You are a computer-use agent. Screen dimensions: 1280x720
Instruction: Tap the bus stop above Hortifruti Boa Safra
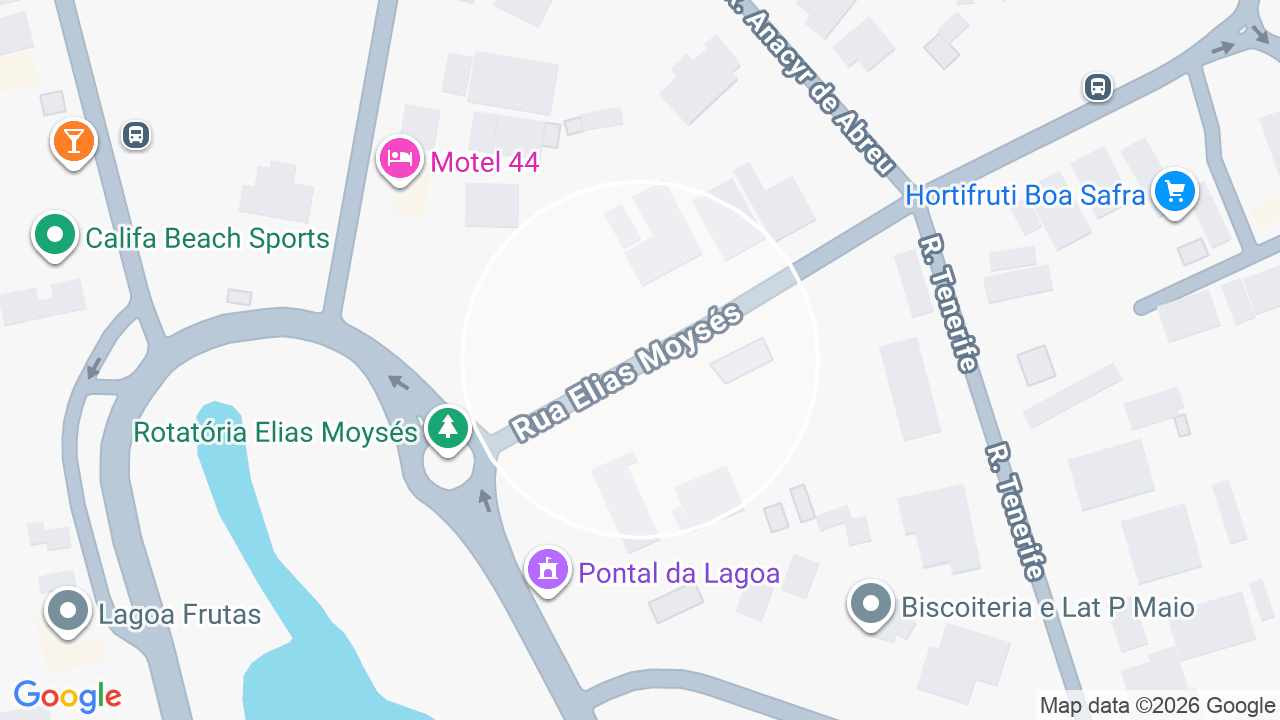1098,87
